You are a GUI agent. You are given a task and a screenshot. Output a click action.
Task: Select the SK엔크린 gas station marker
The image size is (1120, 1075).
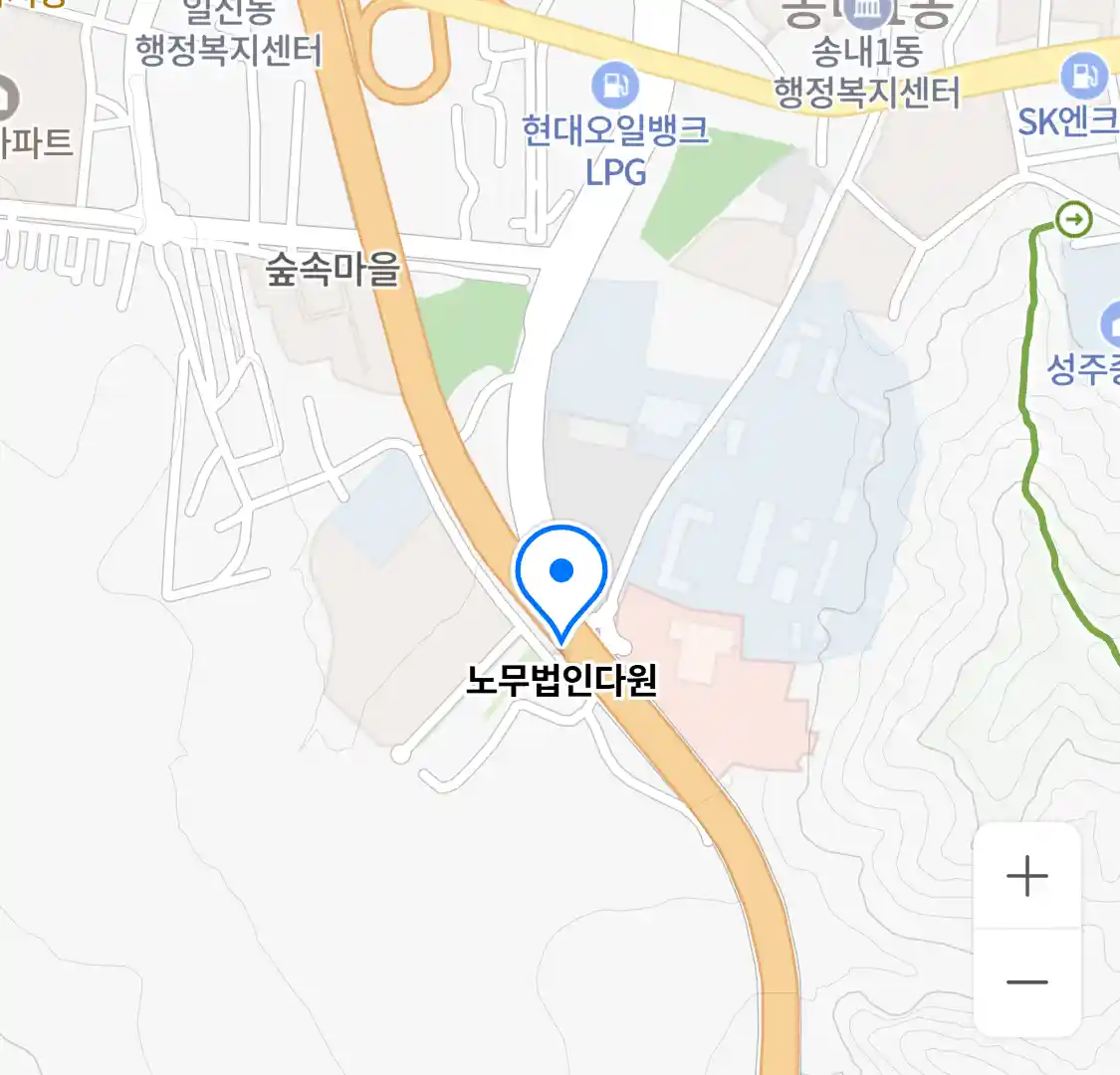tap(1084, 76)
